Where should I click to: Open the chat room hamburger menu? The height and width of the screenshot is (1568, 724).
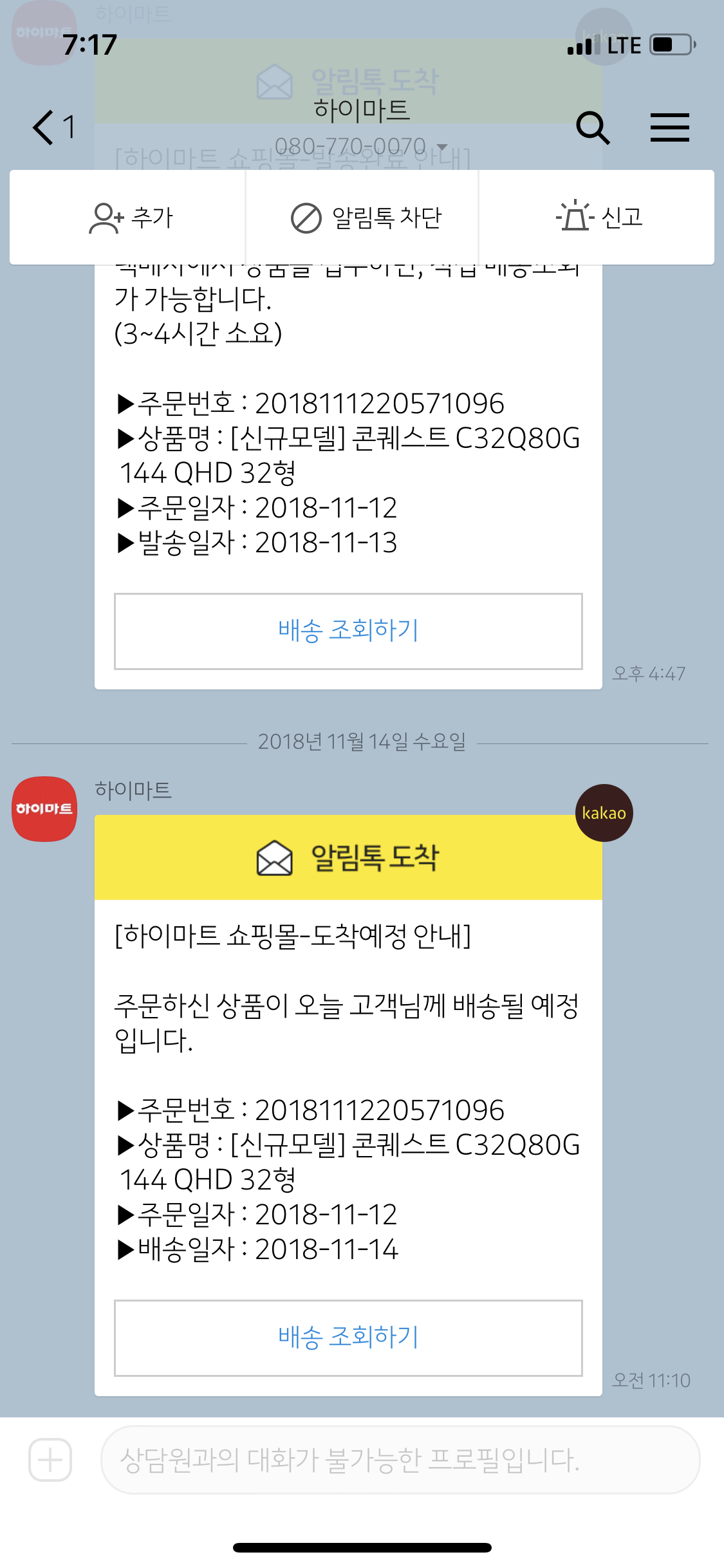pos(669,127)
